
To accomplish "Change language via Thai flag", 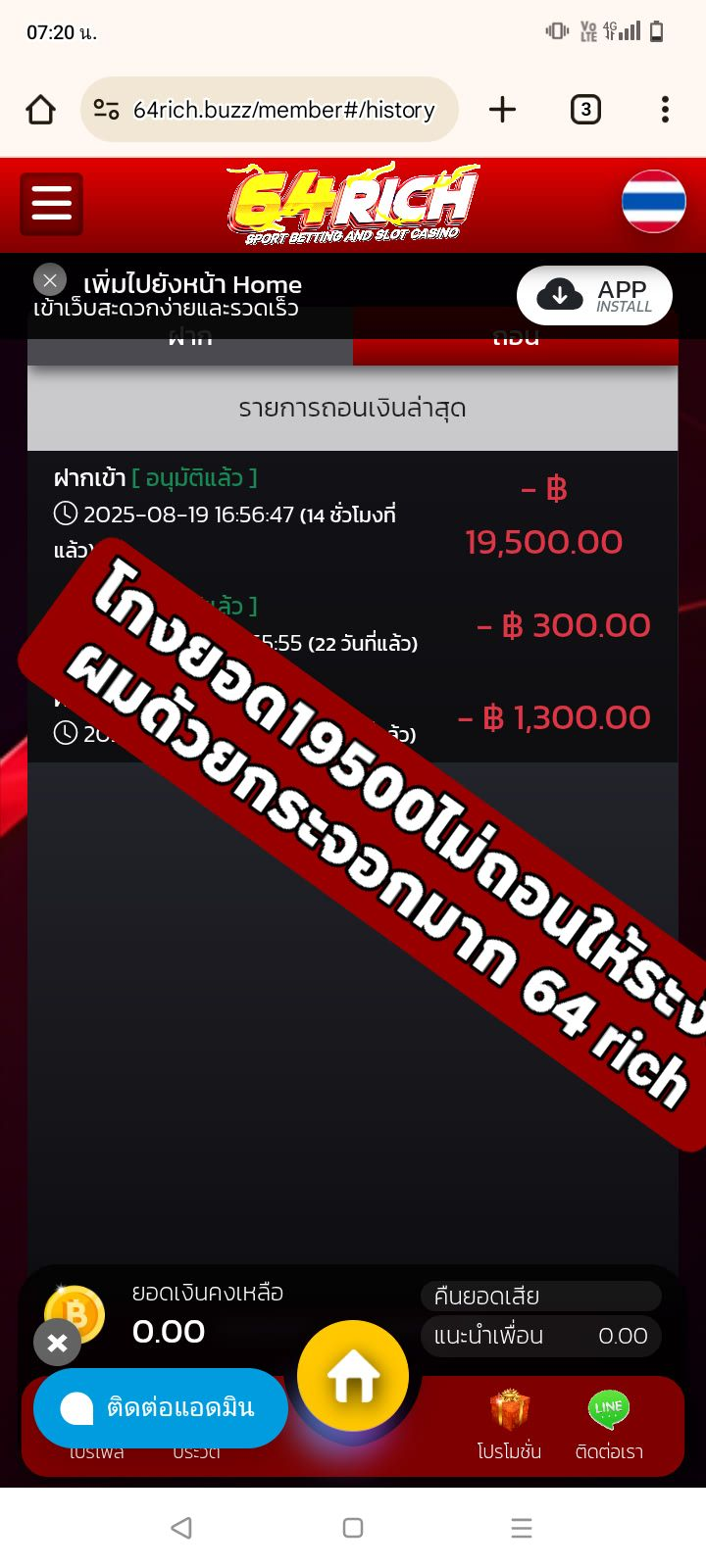I will [653, 202].
